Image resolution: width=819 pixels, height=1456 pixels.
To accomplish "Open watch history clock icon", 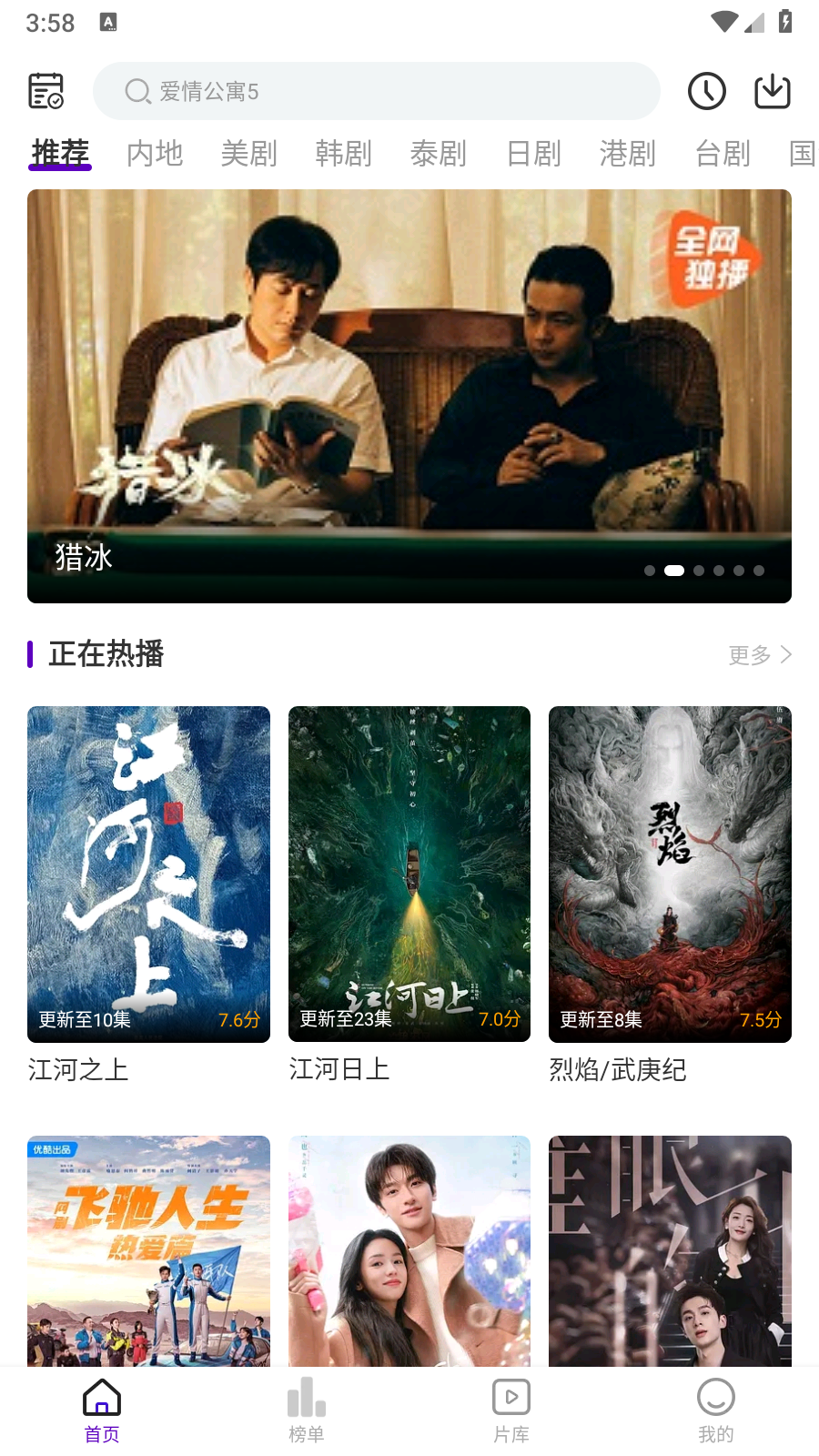I will 706,91.
